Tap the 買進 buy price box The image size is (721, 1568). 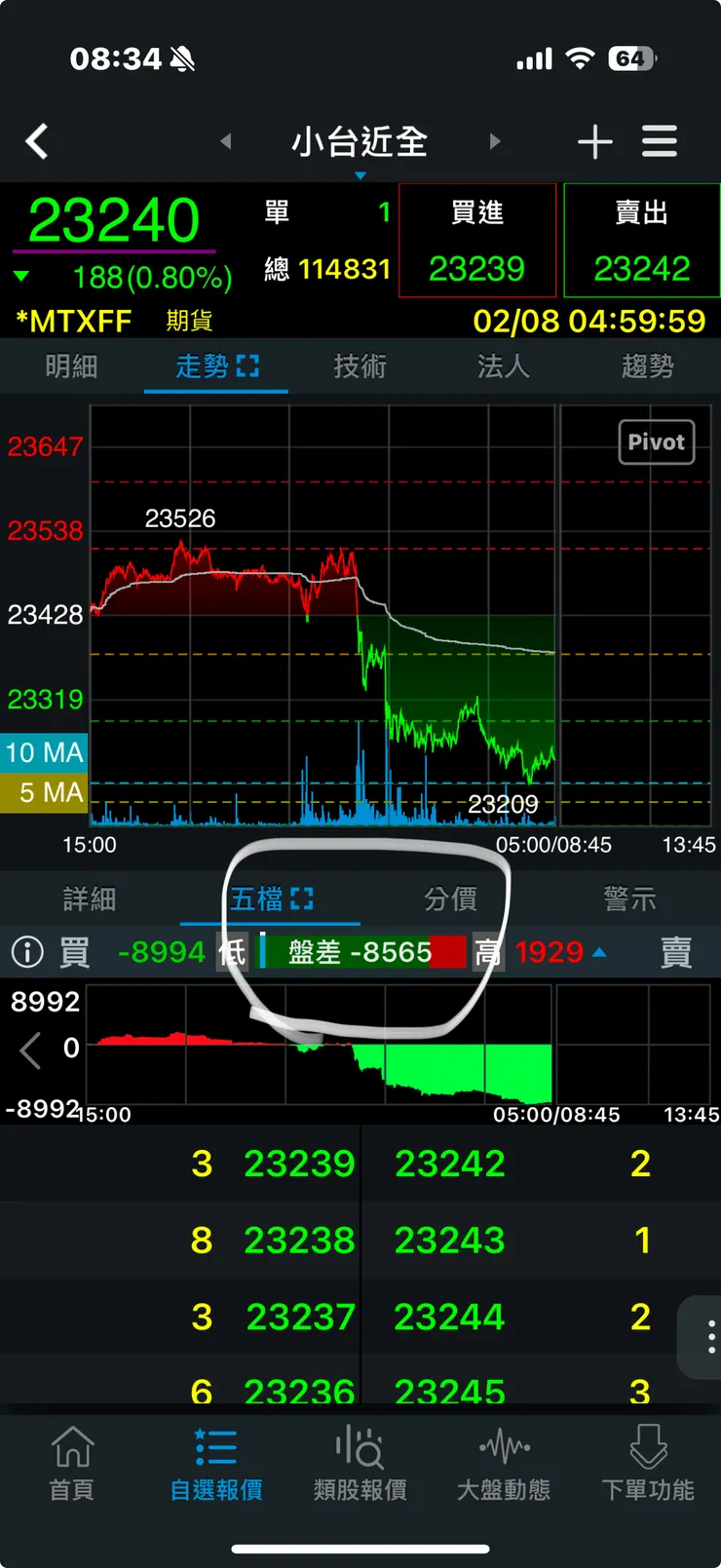(476, 241)
